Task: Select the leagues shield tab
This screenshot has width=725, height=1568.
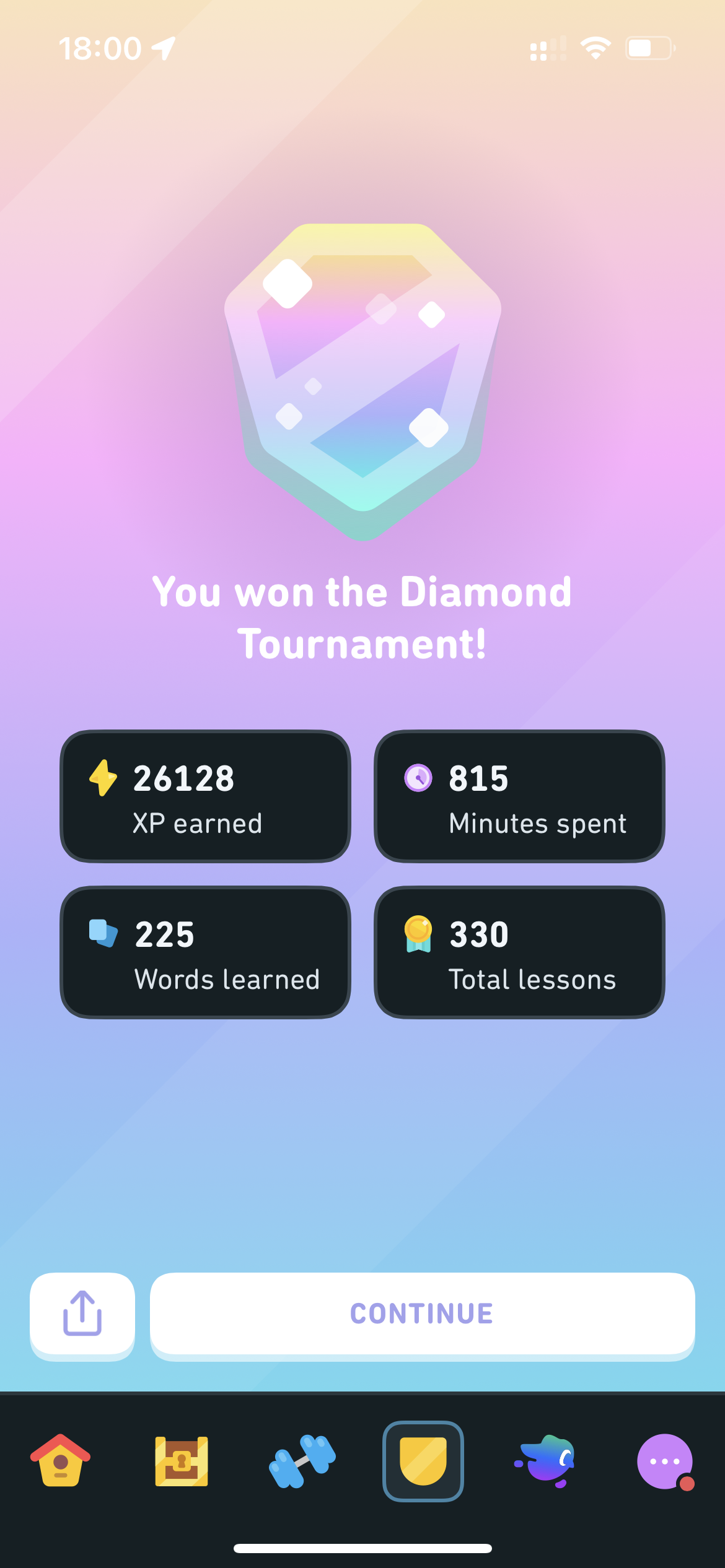Action: point(423,1461)
